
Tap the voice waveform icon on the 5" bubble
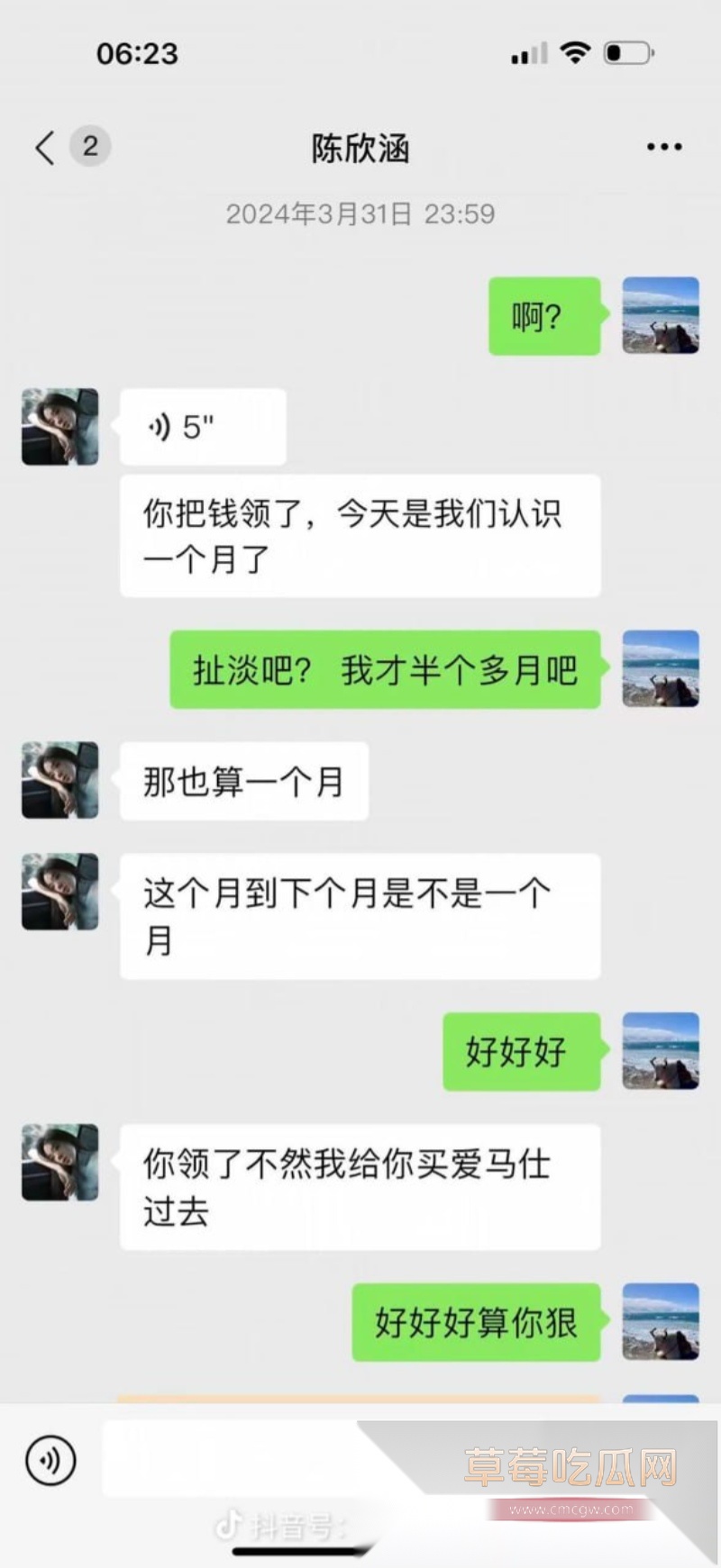[160, 427]
